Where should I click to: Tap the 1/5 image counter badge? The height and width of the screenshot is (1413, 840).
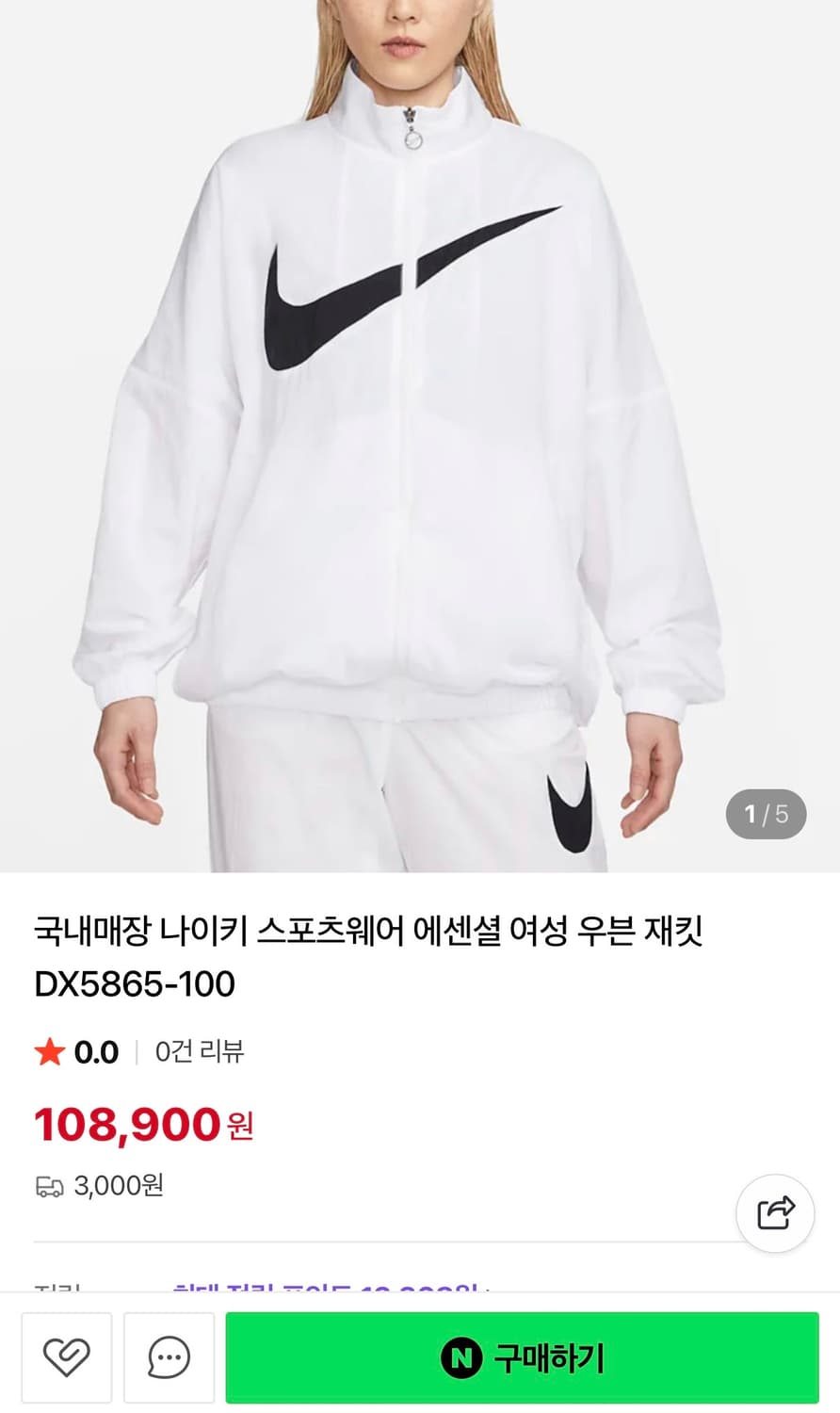click(x=764, y=814)
